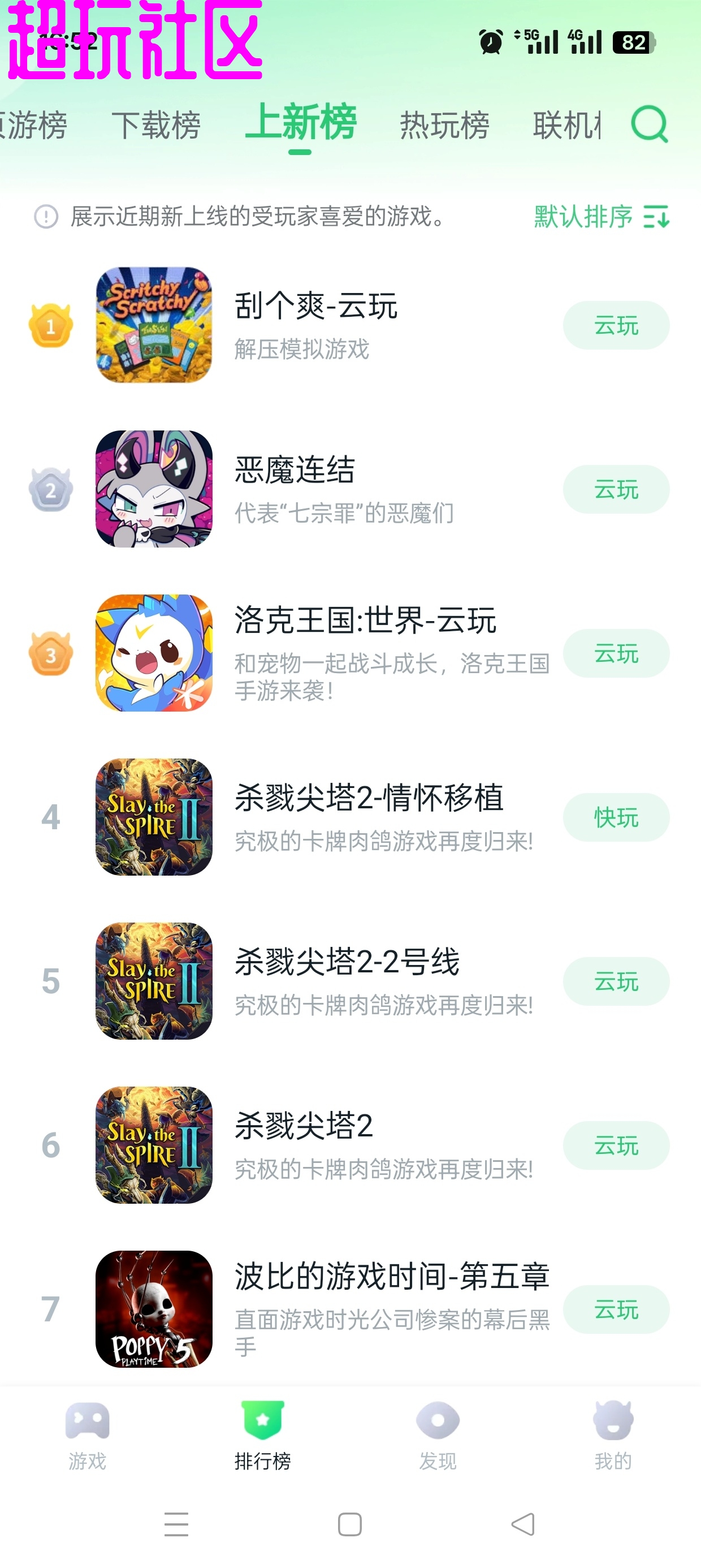The image size is (701, 1568).
Task: Tap the system home button
Action: click(350, 1524)
